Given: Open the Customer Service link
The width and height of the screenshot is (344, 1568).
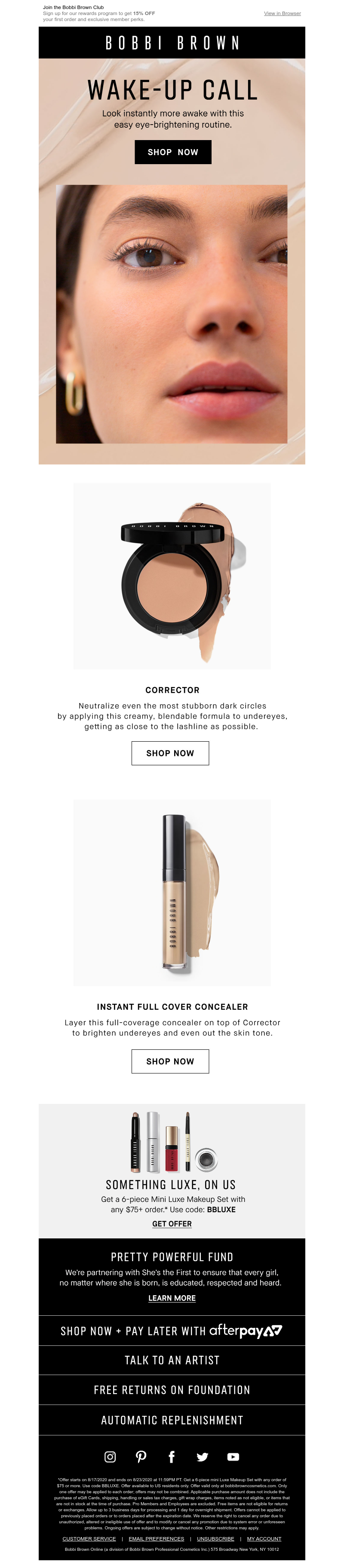Looking at the screenshot, I should 89,1539.
